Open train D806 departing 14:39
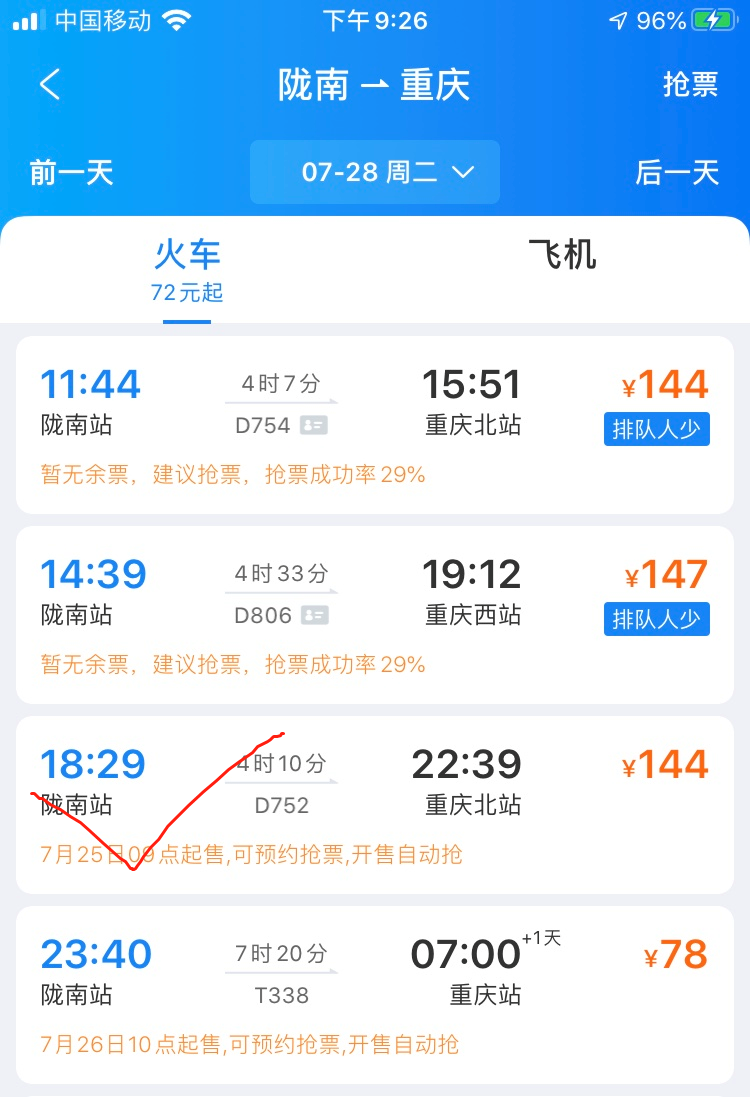Screen dimensions: 750x1097 pyautogui.click(x=375, y=615)
